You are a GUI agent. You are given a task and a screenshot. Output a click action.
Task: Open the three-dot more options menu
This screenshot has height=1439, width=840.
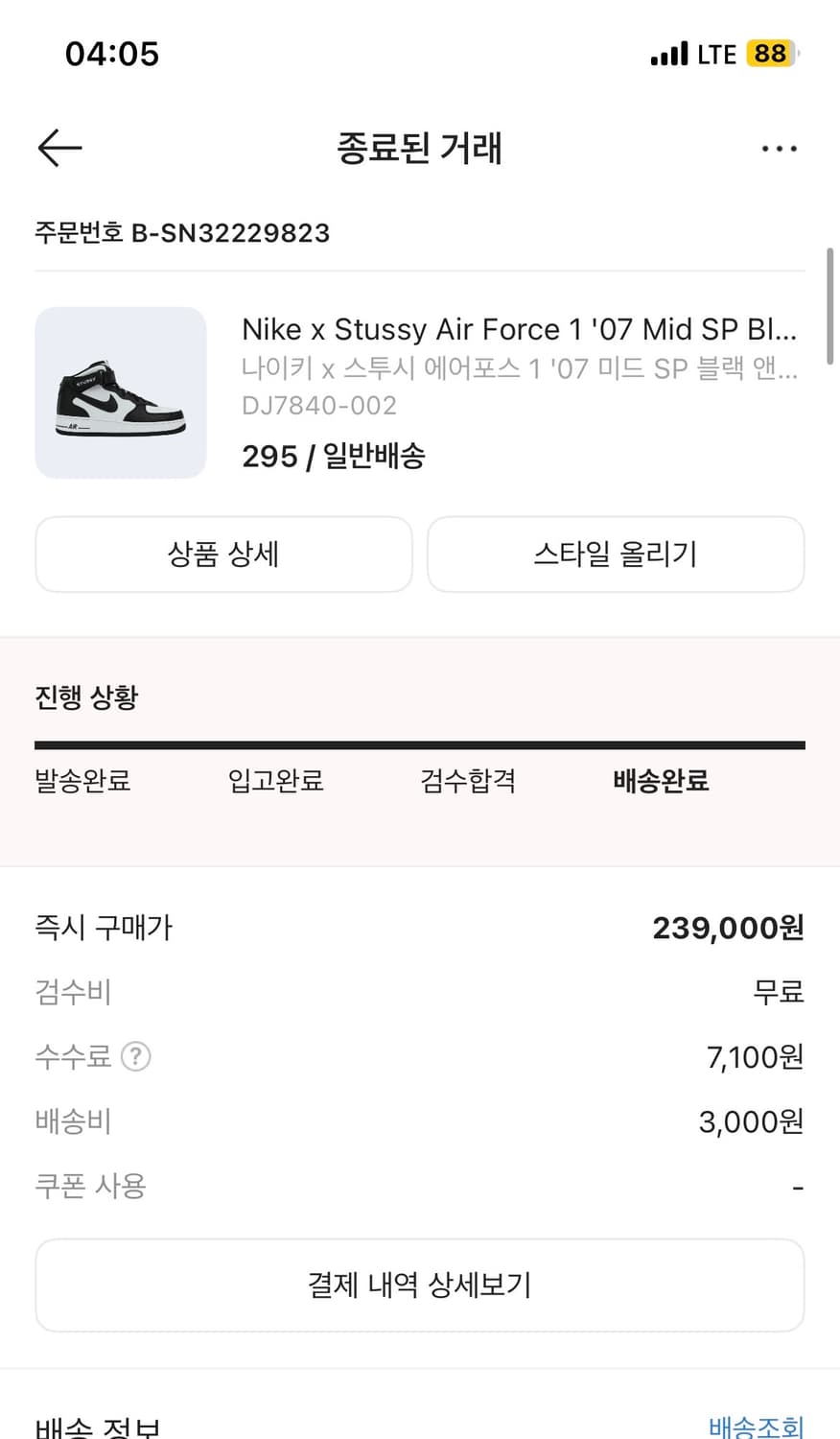(x=780, y=148)
